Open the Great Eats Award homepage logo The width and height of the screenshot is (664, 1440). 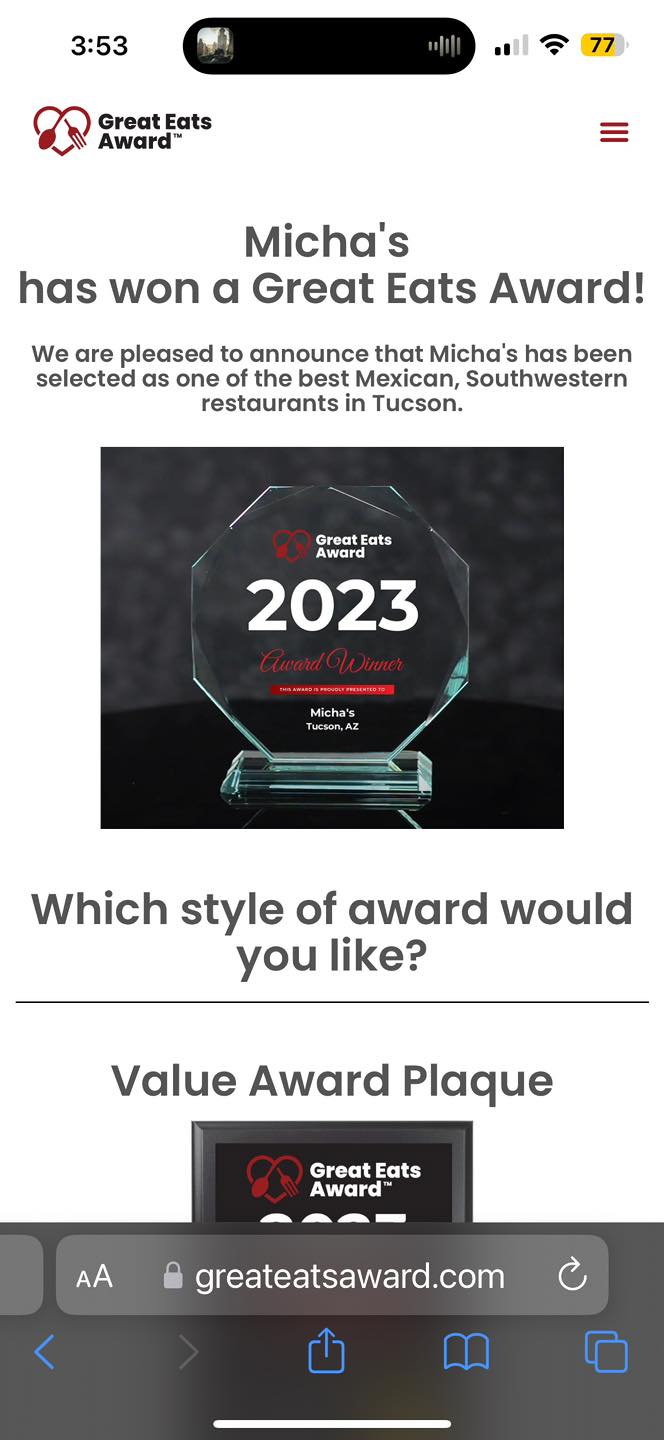coord(123,131)
